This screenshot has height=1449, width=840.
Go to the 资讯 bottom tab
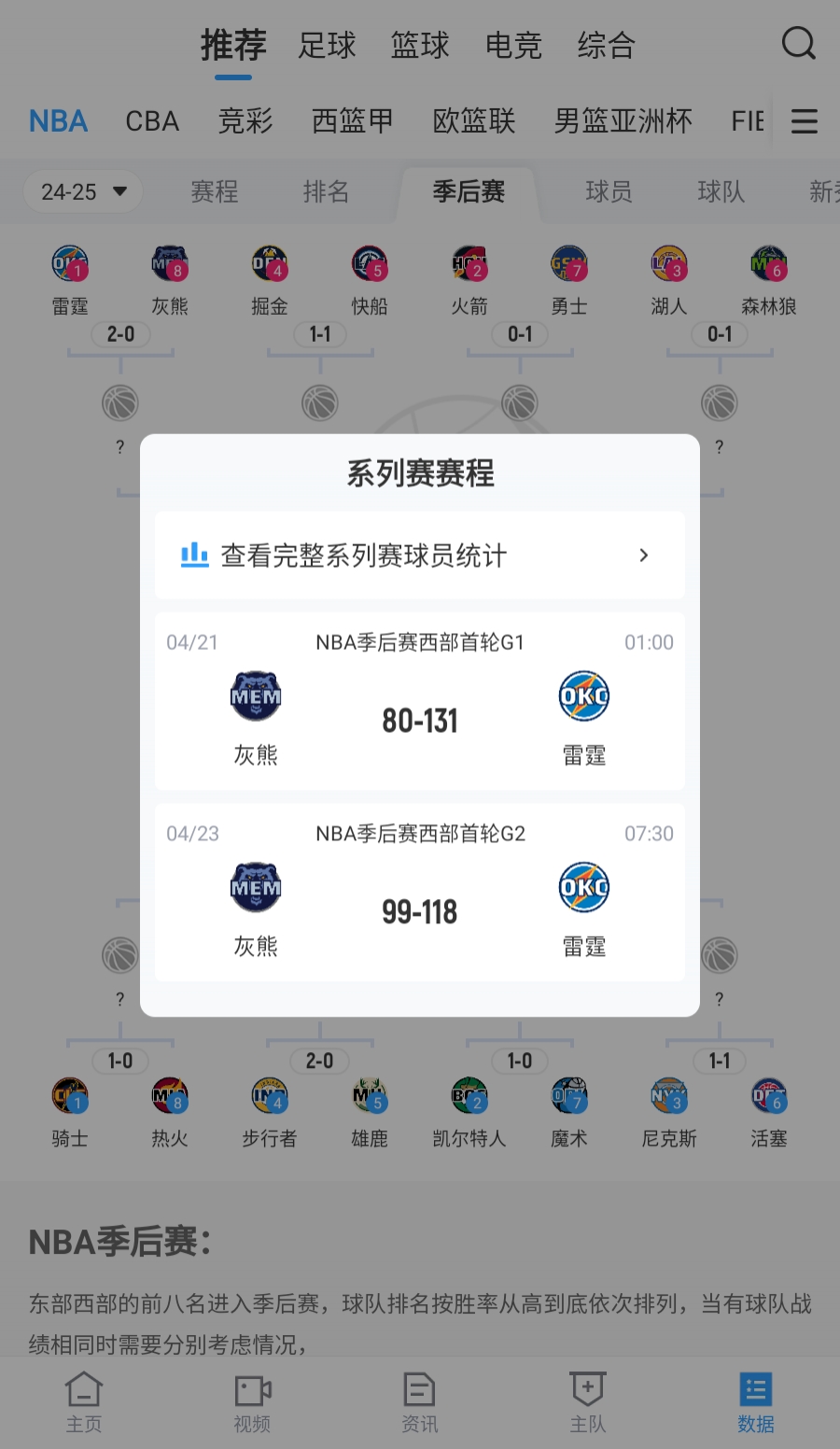point(420,1401)
